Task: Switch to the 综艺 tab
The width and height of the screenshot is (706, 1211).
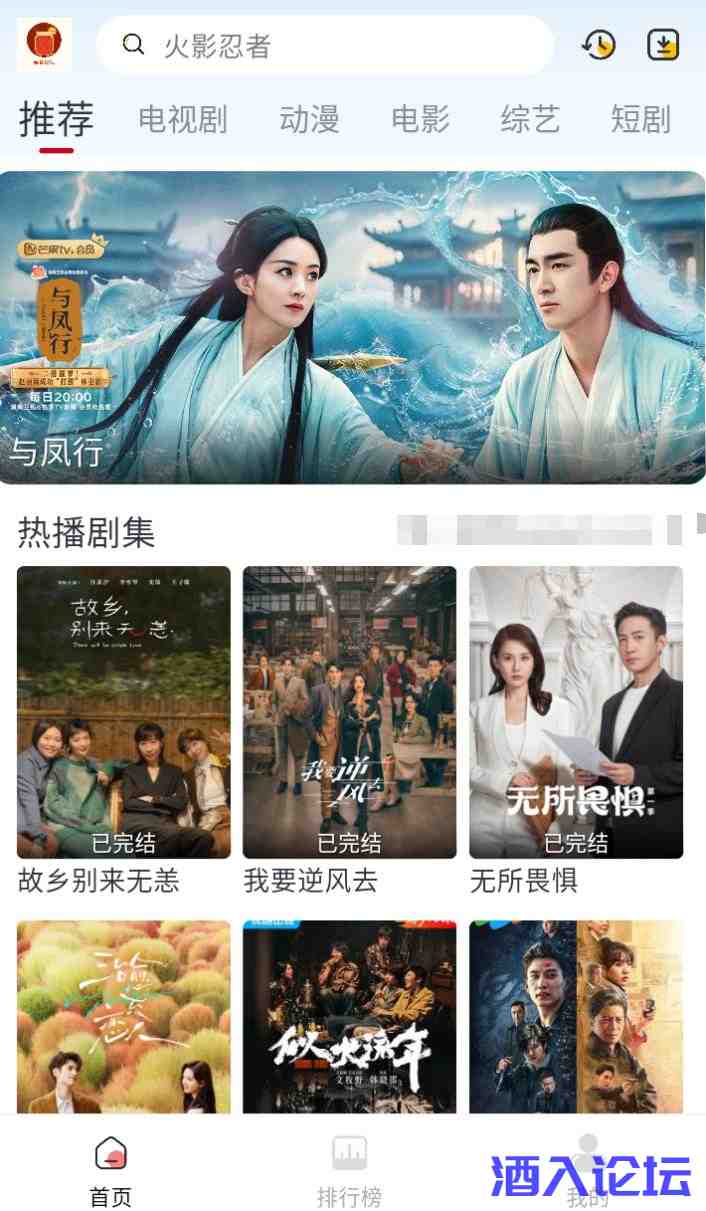Action: tap(530, 120)
